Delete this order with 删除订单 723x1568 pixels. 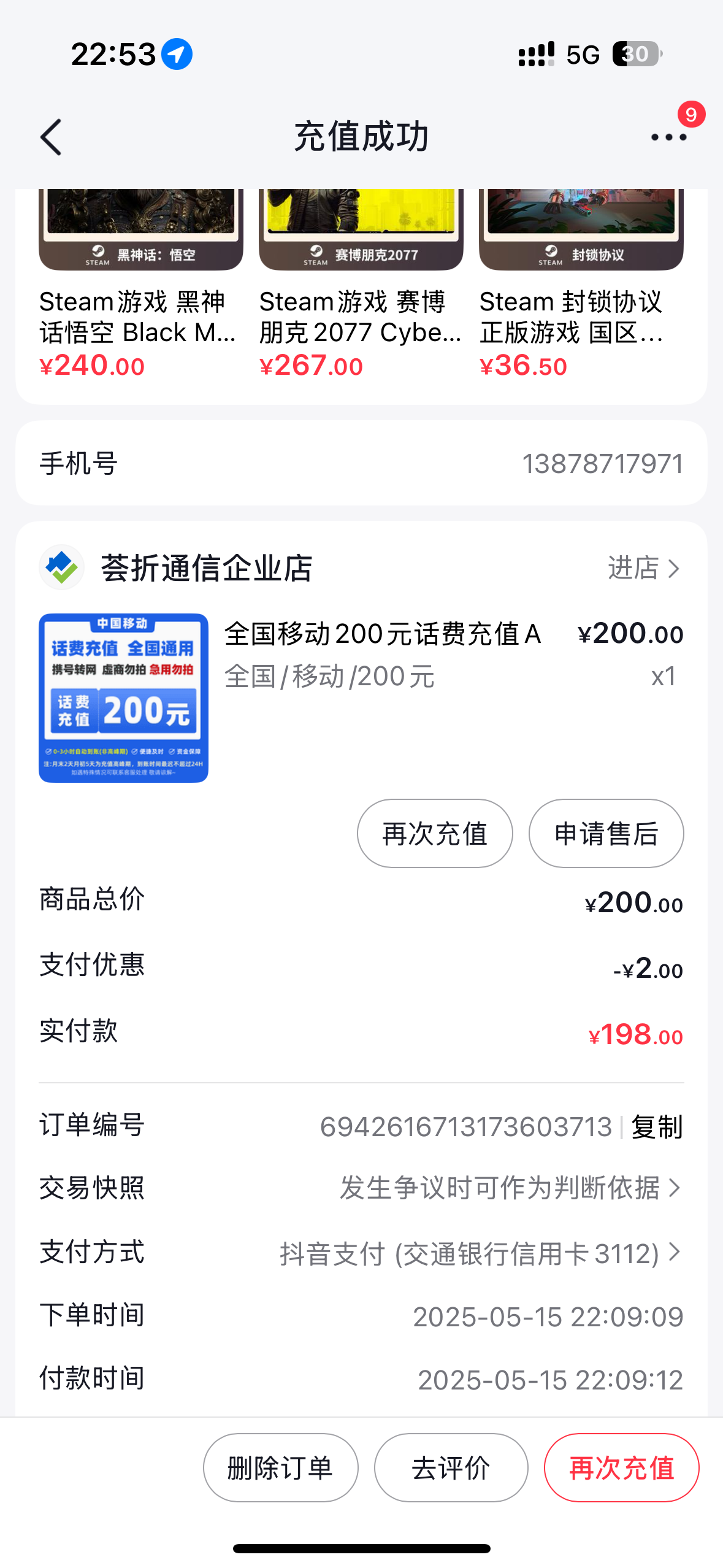[280, 1468]
